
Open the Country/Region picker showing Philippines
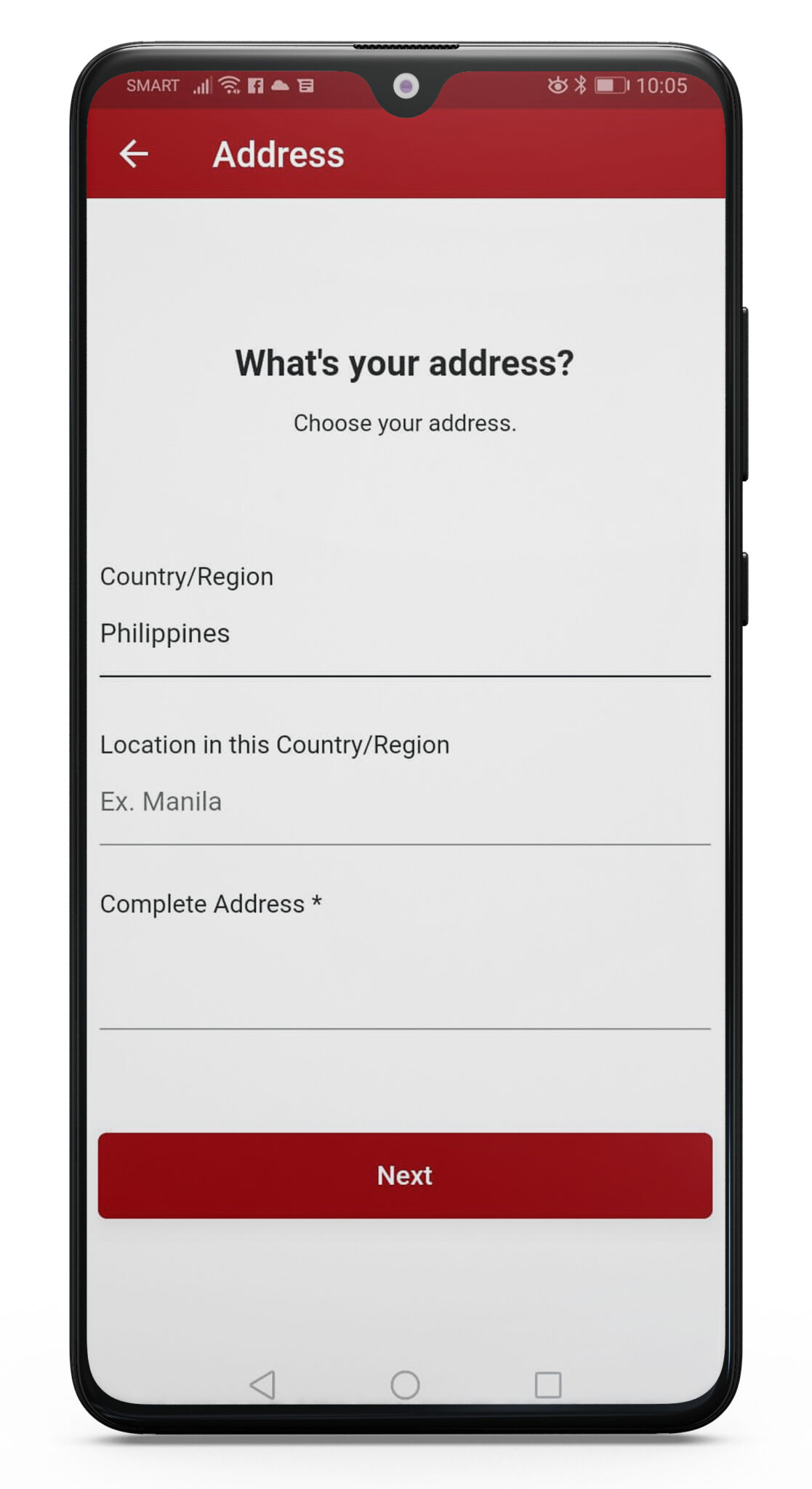pos(404,634)
